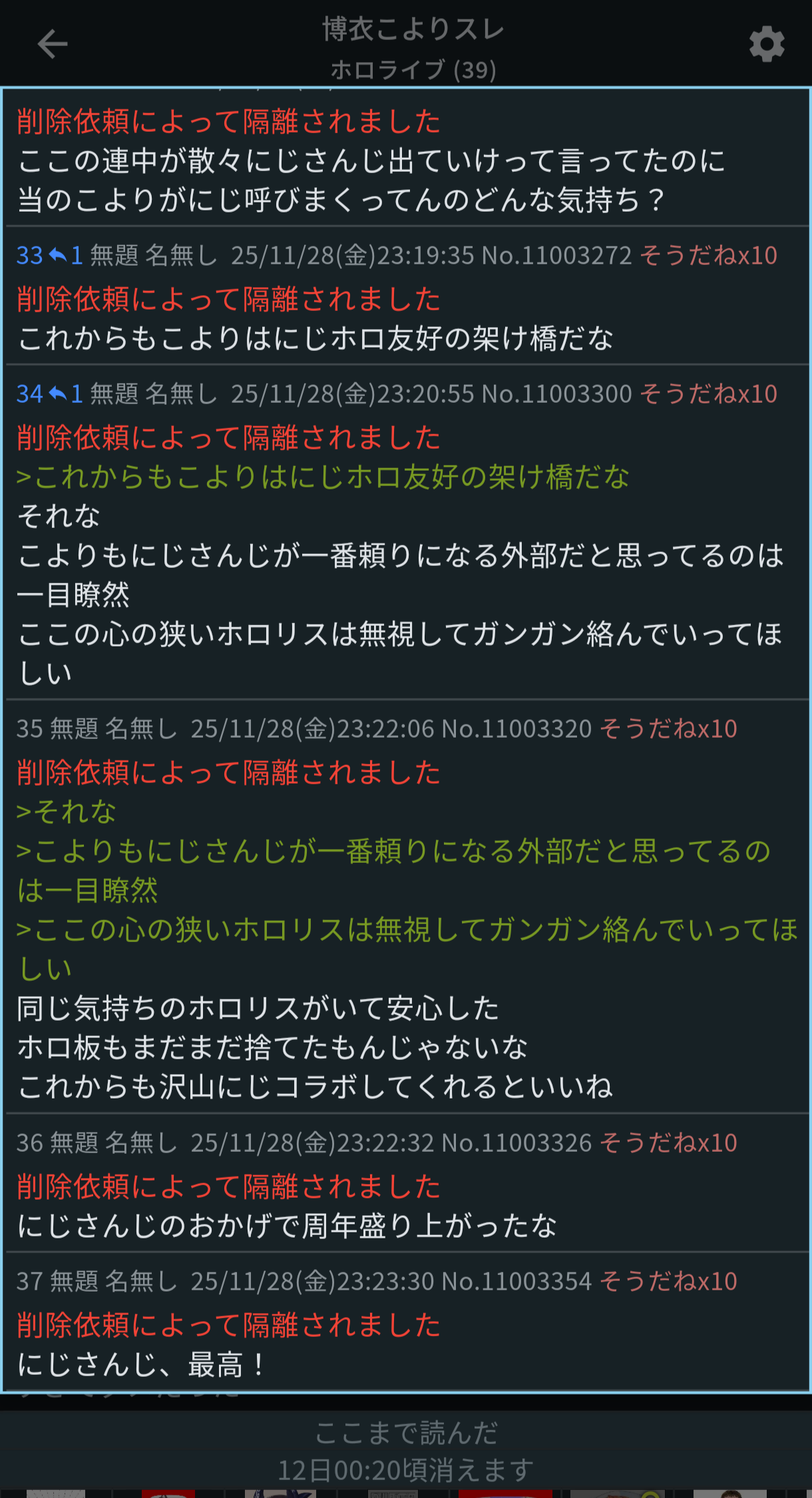Open post number No.11003354 menu
This screenshot has height=1498, width=812.
pos(516,1281)
